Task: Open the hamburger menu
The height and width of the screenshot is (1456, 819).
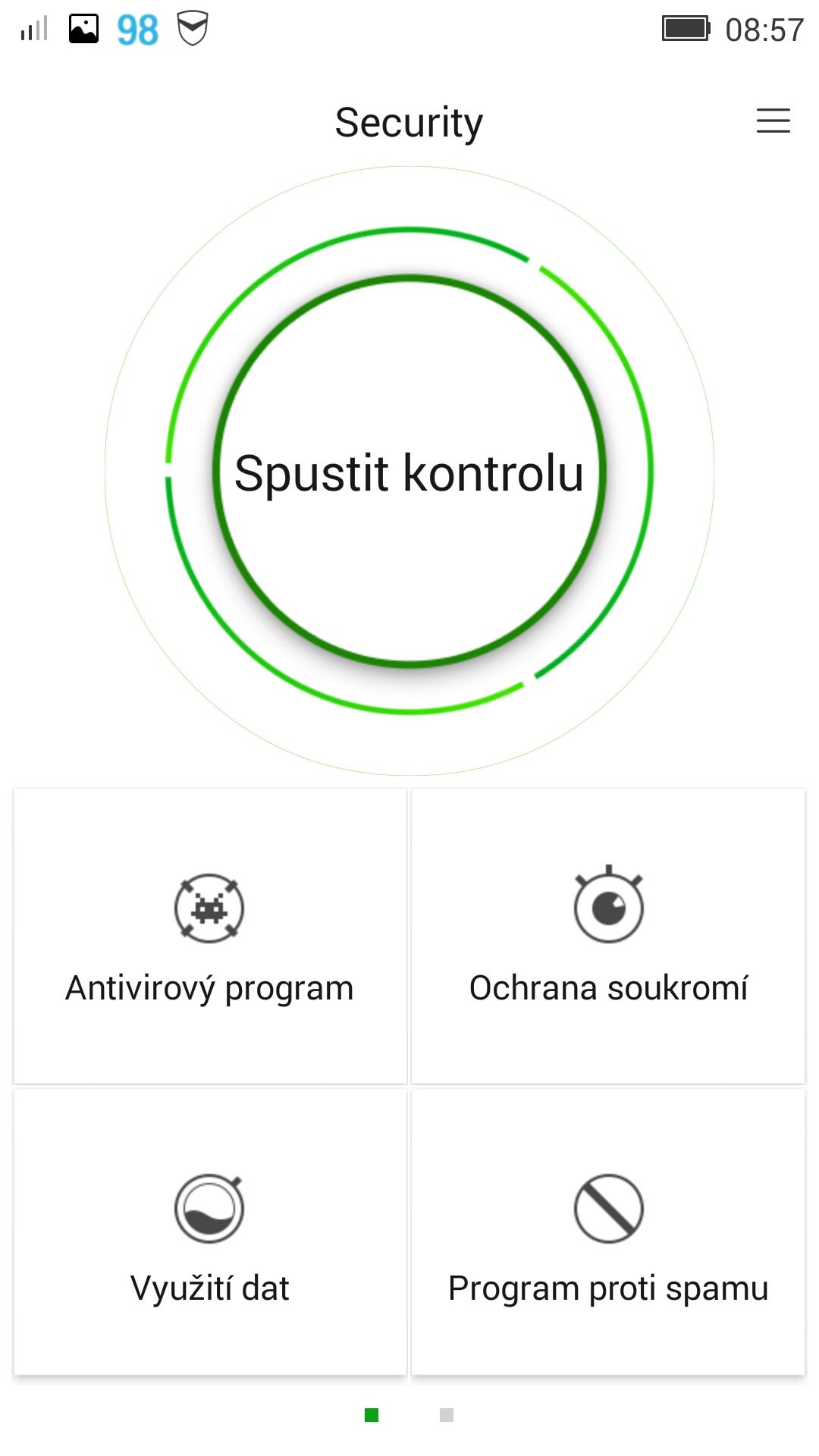Action: 773,121
